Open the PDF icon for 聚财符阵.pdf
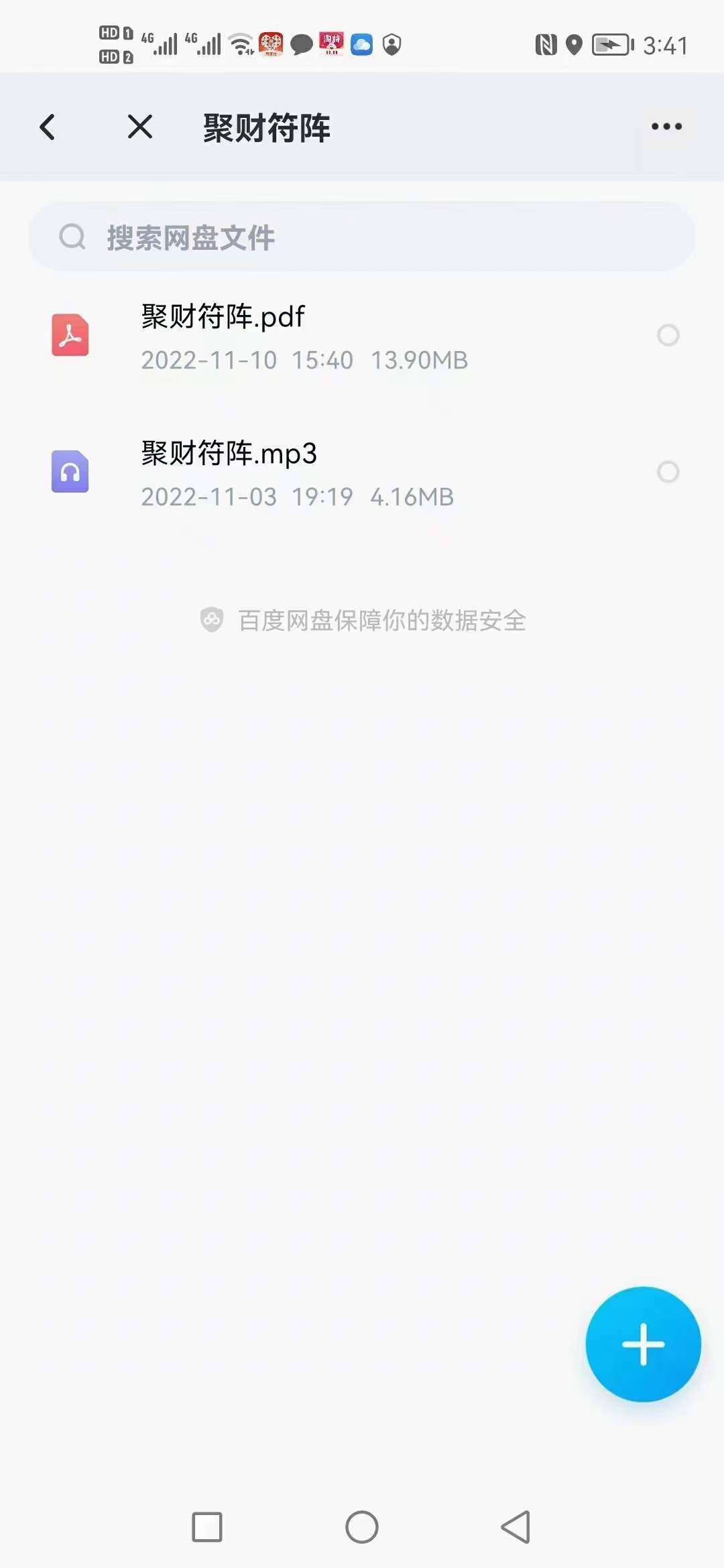 pyautogui.click(x=70, y=336)
